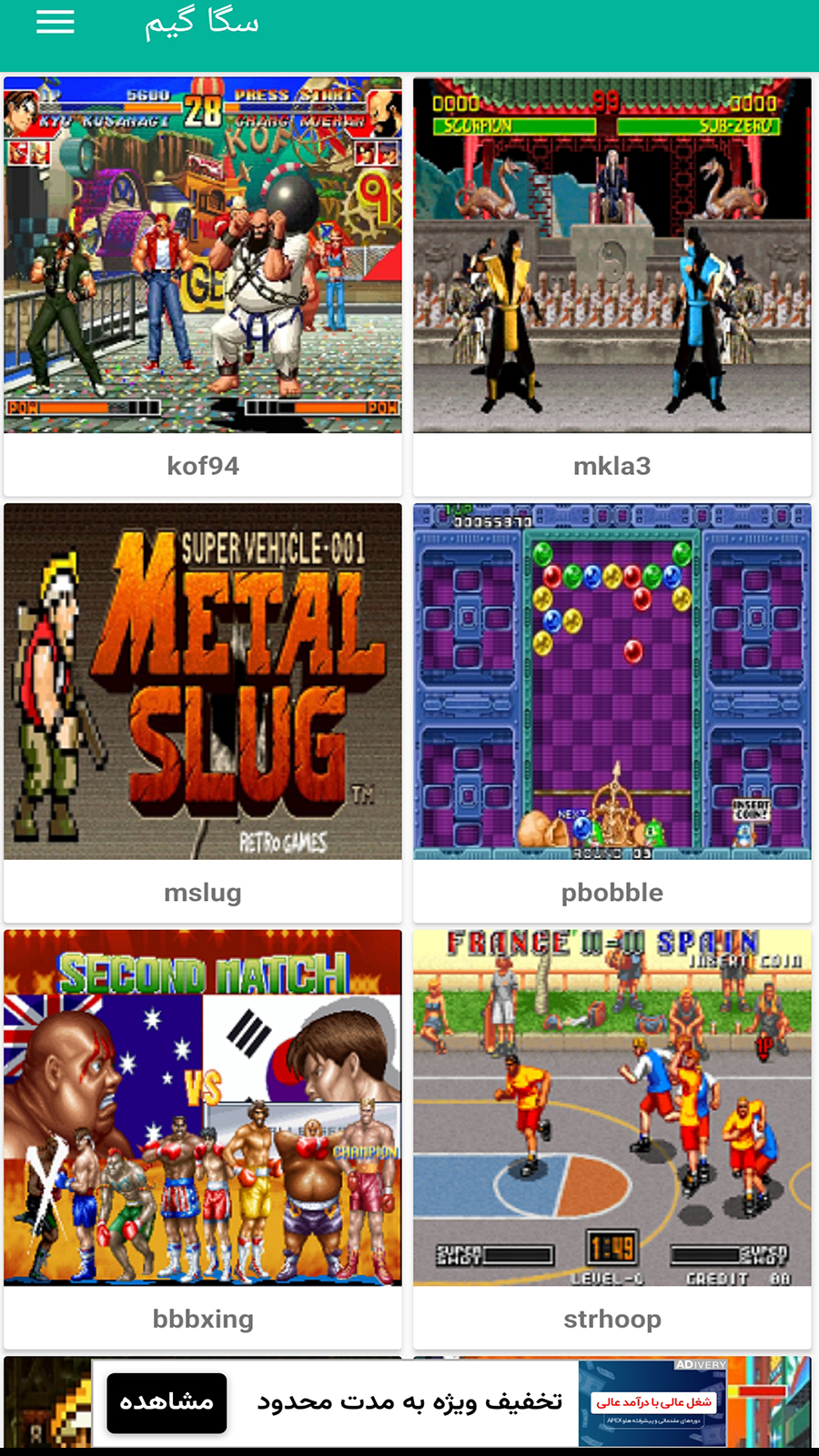Open the strhoop basketball game tile
This screenshot has height=1456, width=819.
pyautogui.click(x=612, y=1137)
